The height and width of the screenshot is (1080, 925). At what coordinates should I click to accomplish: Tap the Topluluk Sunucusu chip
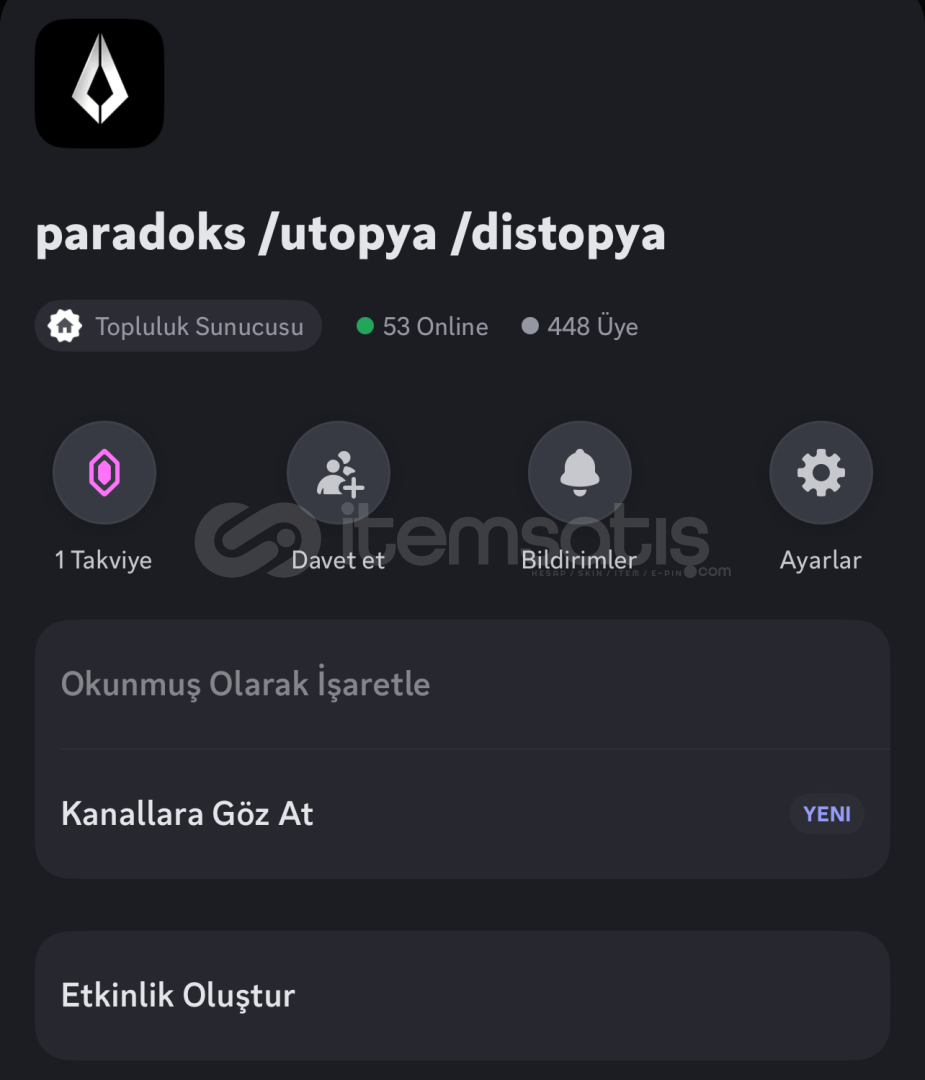pyautogui.click(x=178, y=326)
